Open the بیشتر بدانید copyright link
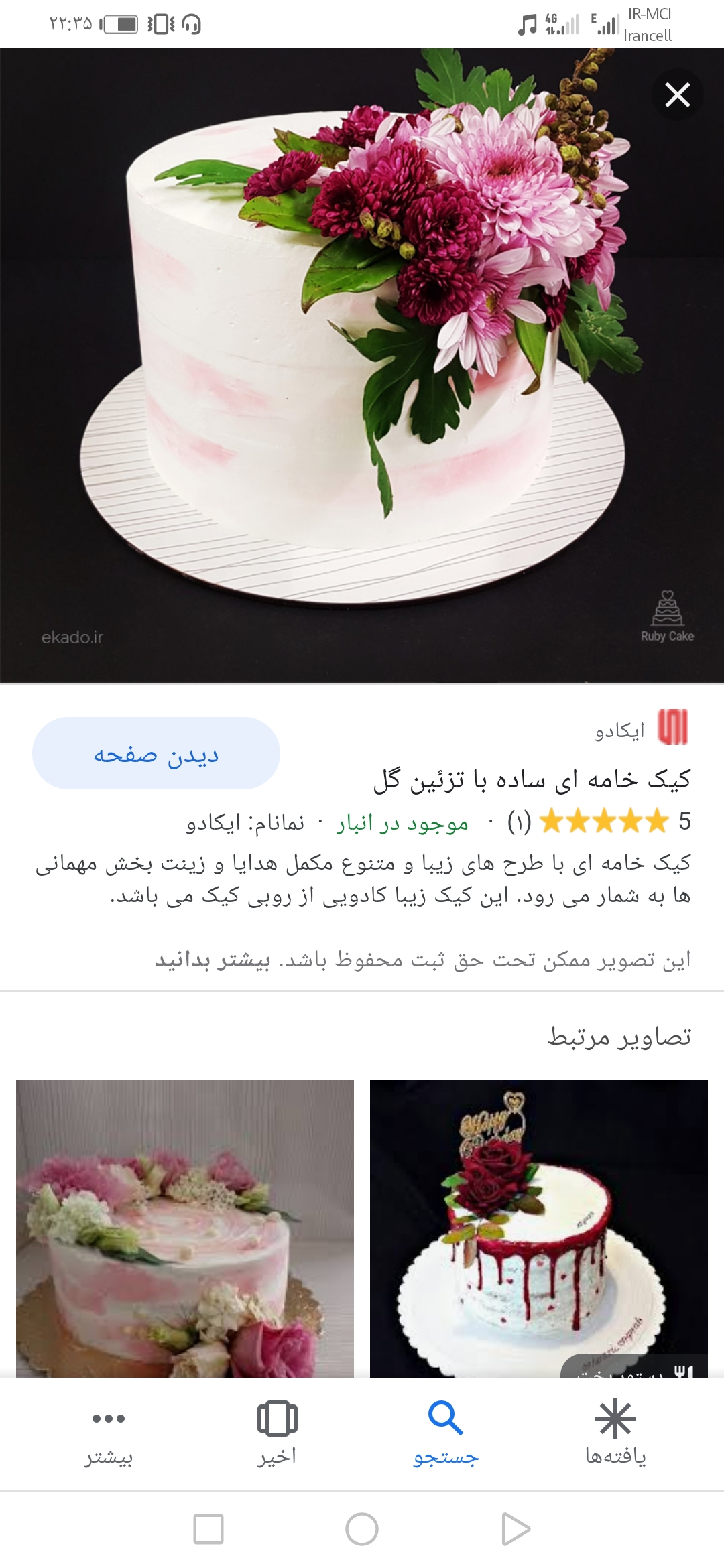The width and height of the screenshot is (724, 1568). coord(213,960)
